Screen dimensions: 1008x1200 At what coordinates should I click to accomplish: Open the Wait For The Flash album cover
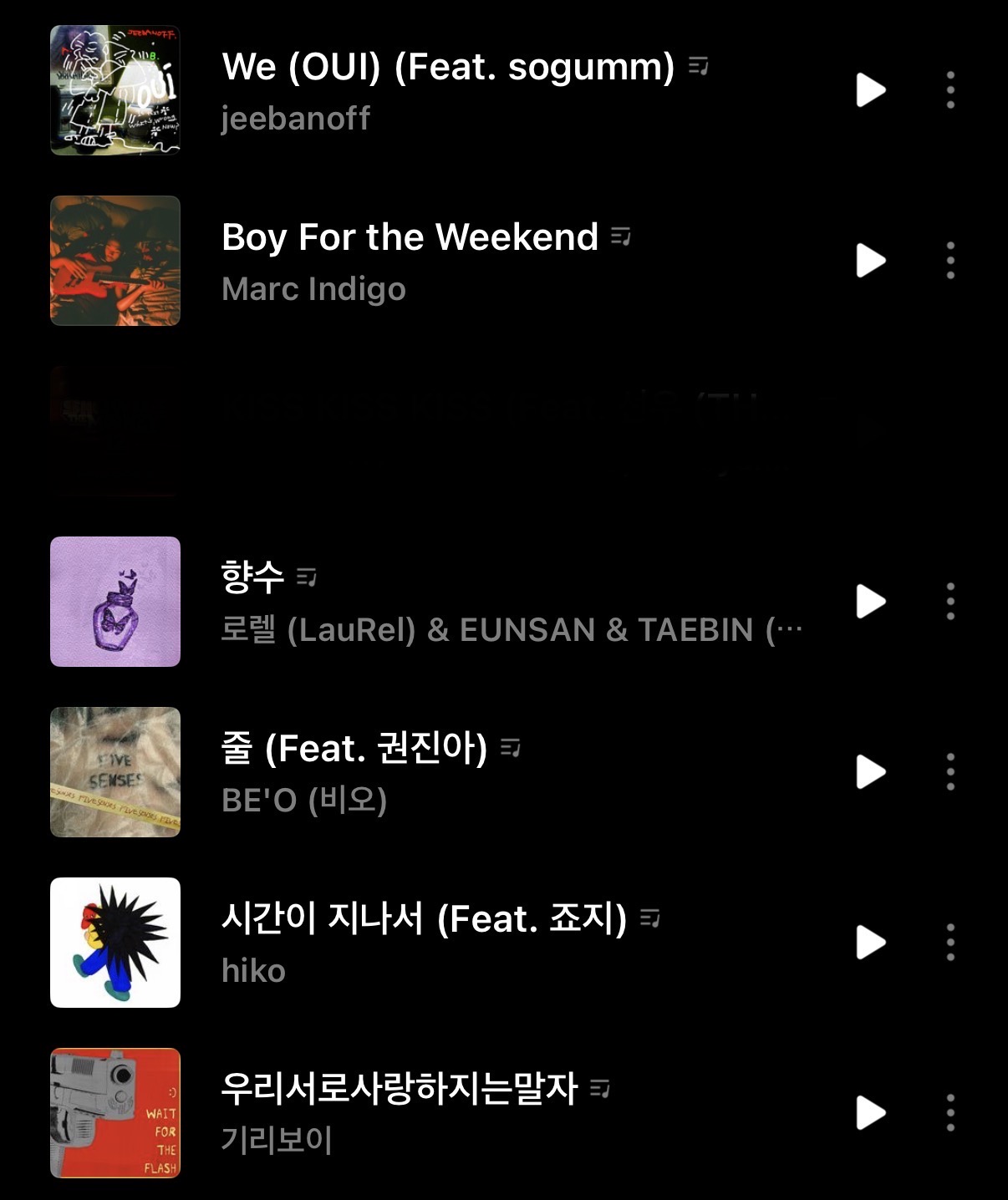pyautogui.click(x=115, y=1113)
